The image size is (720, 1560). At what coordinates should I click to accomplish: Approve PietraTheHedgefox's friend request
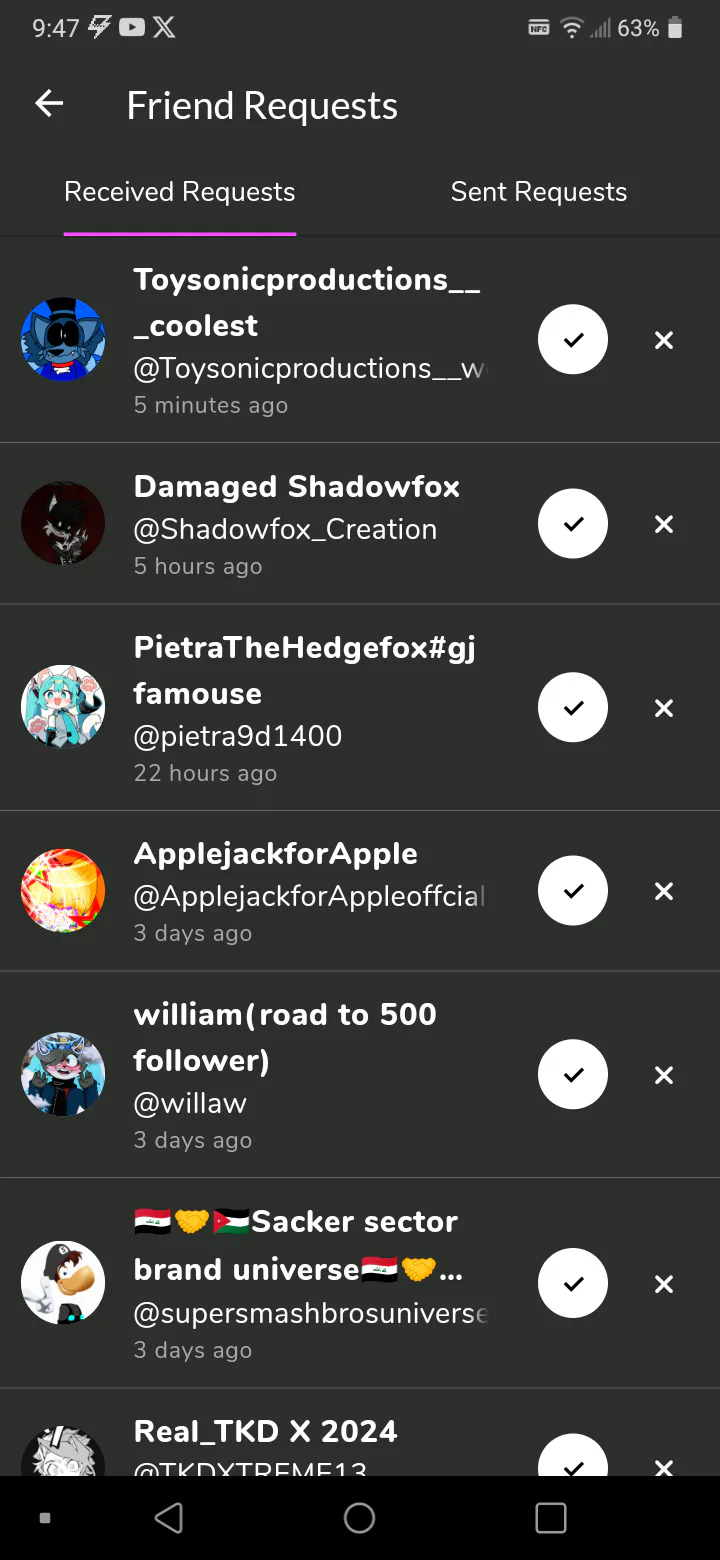pos(573,708)
